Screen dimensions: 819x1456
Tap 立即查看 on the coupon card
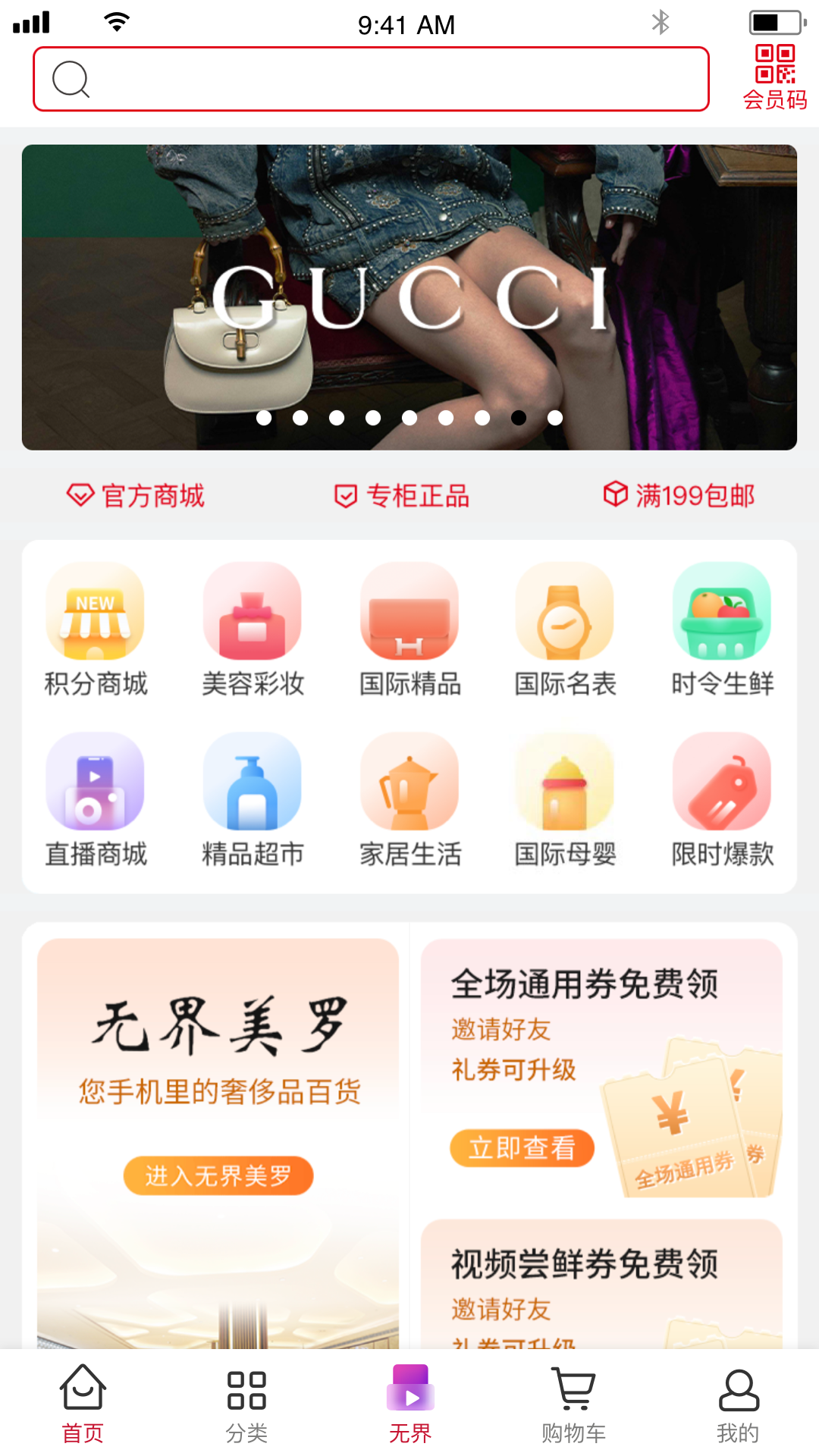pyautogui.click(x=522, y=1148)
